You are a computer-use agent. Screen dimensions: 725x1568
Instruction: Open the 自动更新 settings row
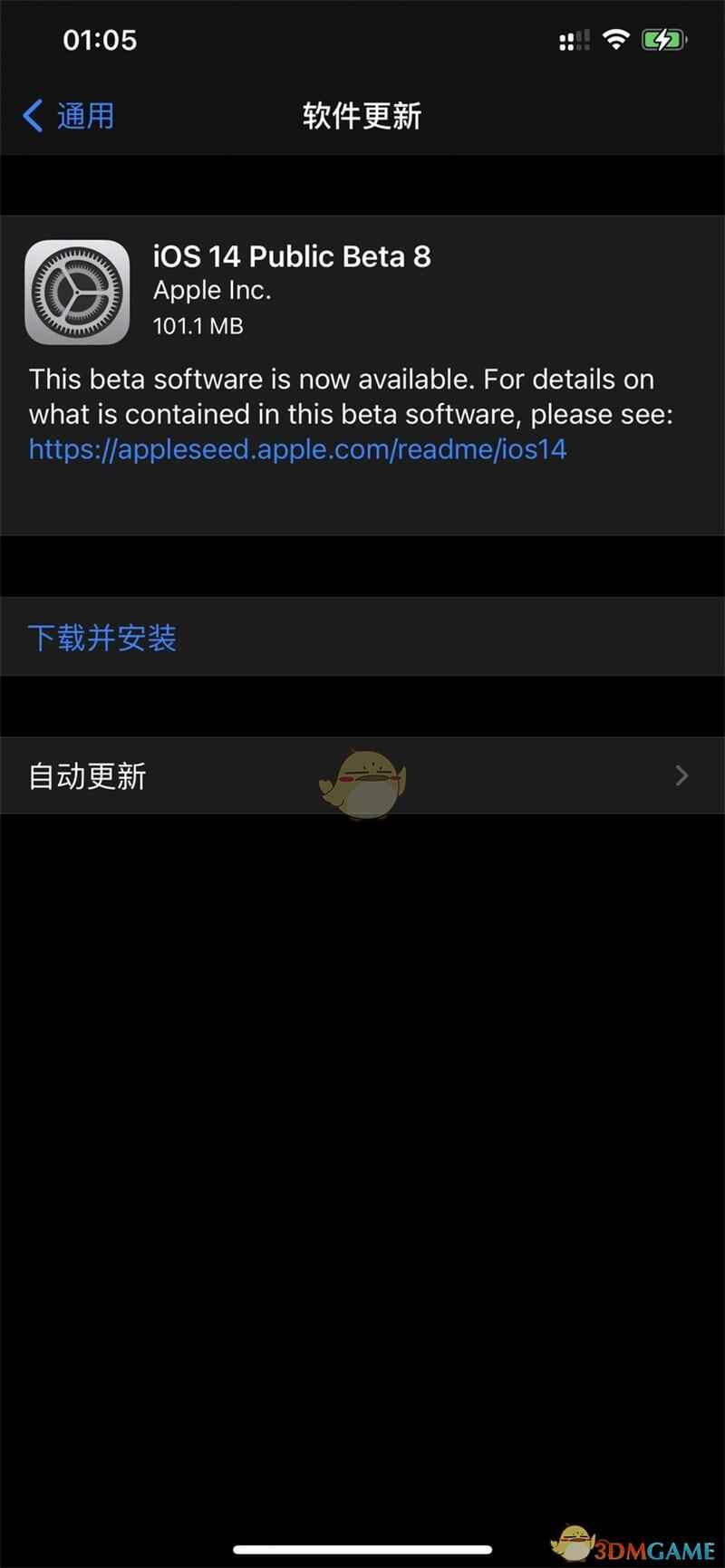(x=362, y=775)
